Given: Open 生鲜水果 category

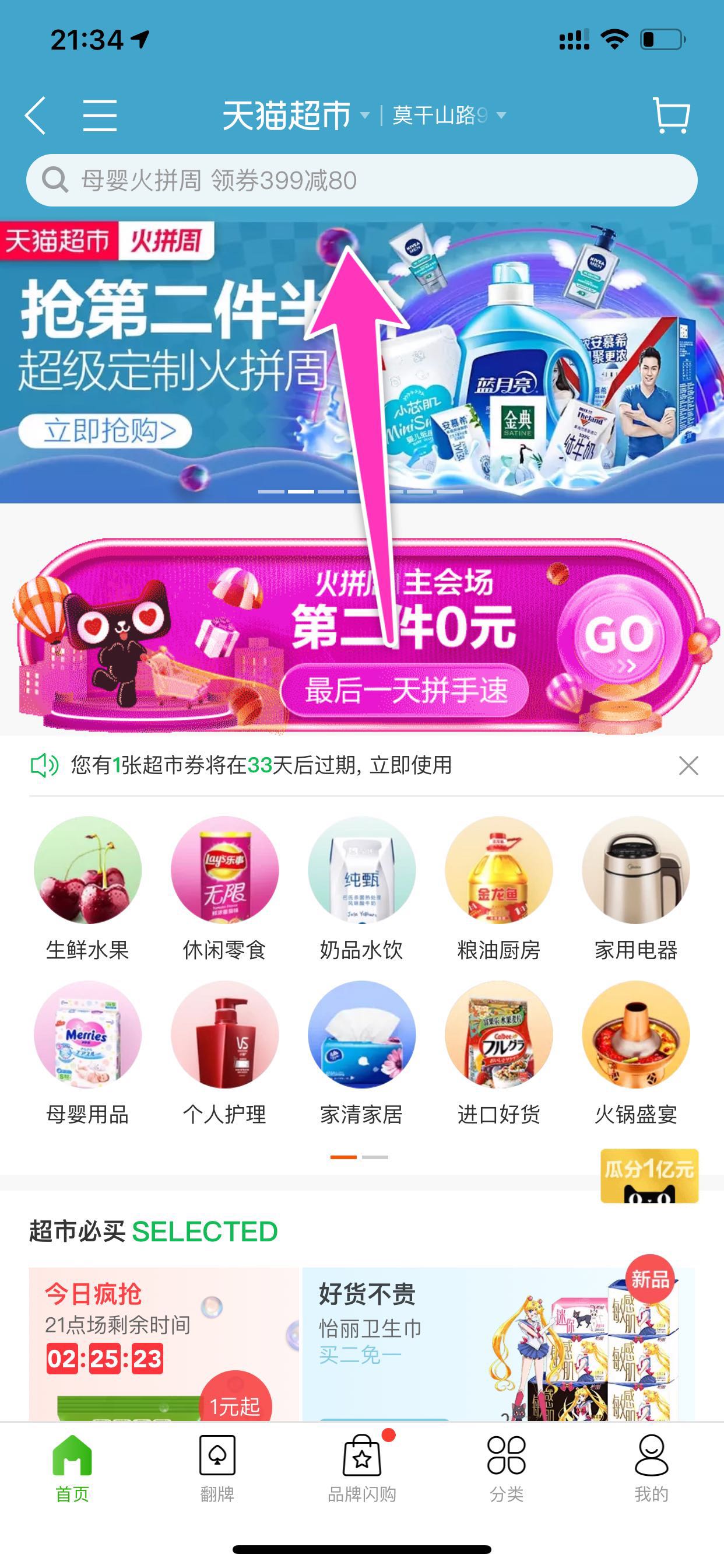Looking at the screenshot, I should click(x=87, y=888).
